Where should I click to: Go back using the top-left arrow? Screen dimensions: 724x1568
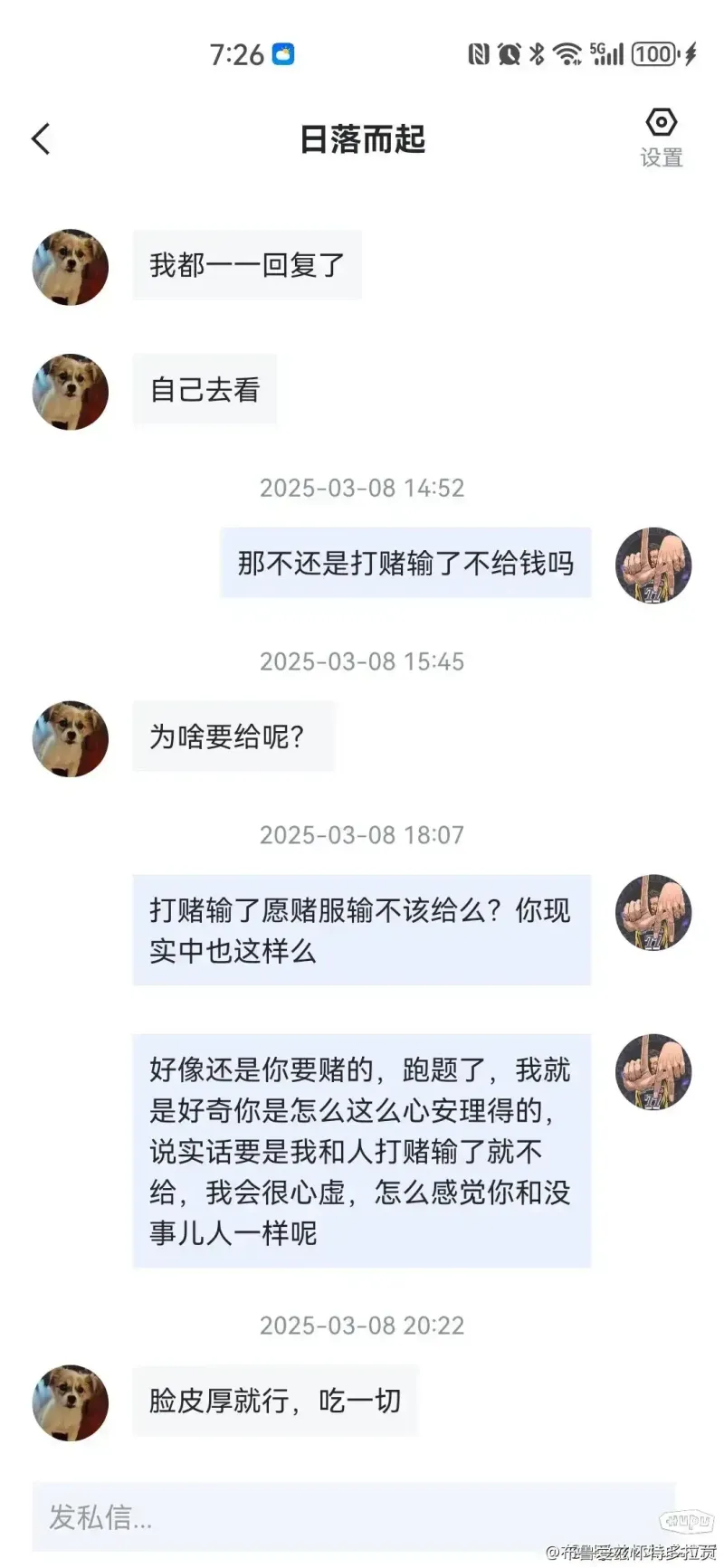point(41,139)
